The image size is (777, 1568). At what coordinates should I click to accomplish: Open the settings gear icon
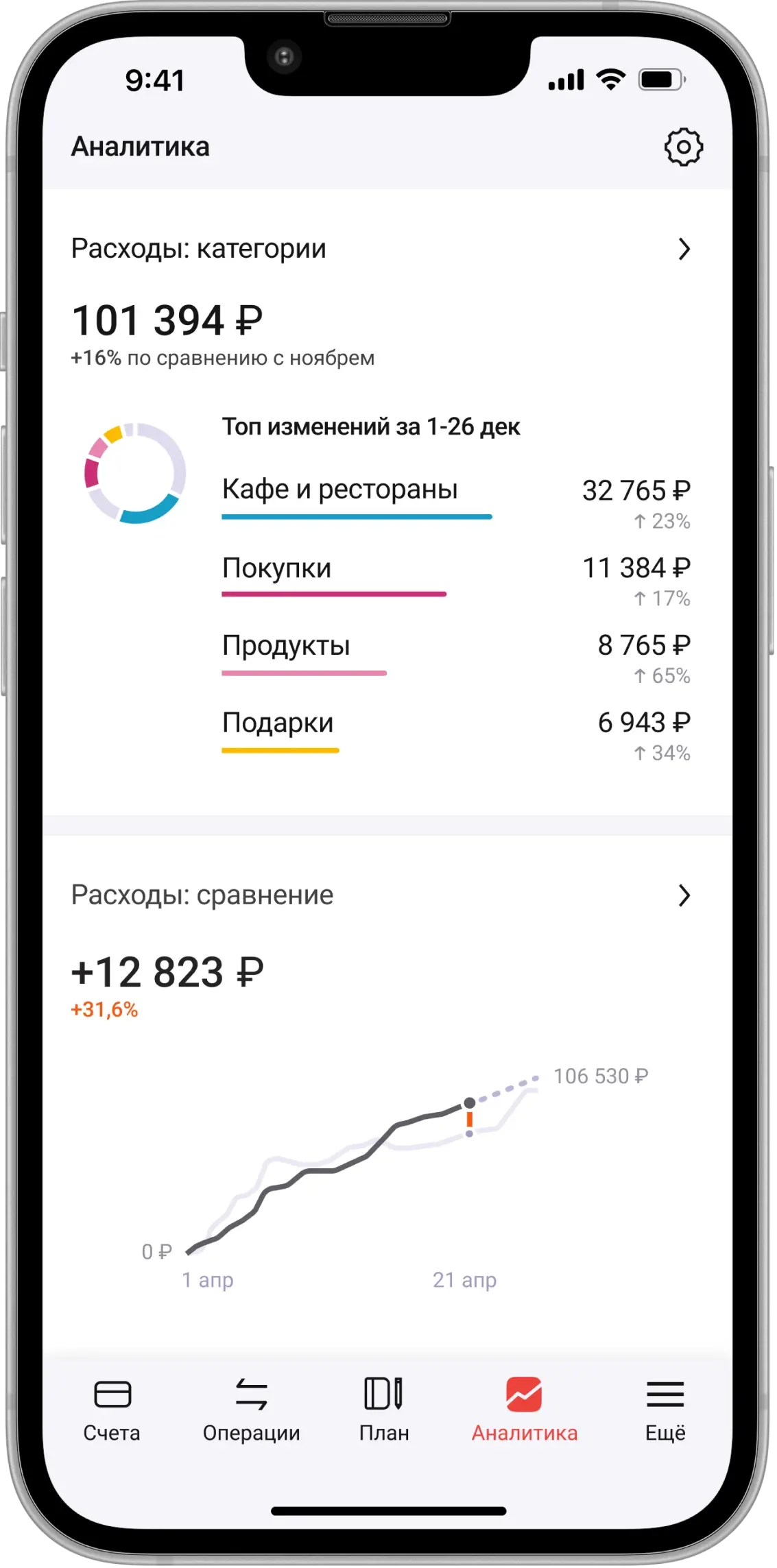pyautogui.click(x=683, y=147)
